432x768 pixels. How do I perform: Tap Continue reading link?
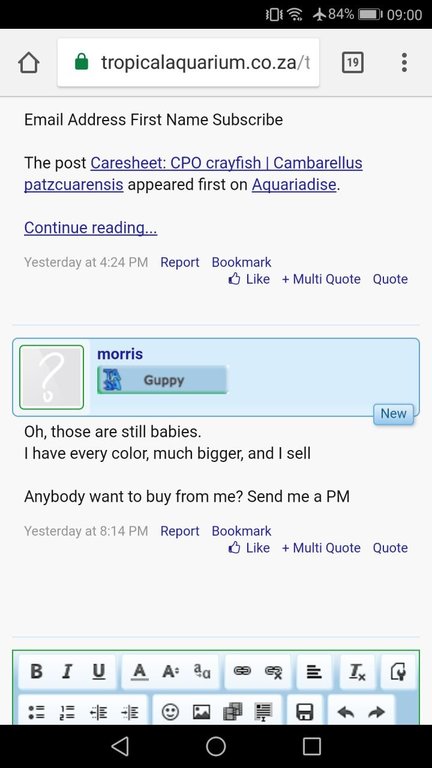point(91,227)
